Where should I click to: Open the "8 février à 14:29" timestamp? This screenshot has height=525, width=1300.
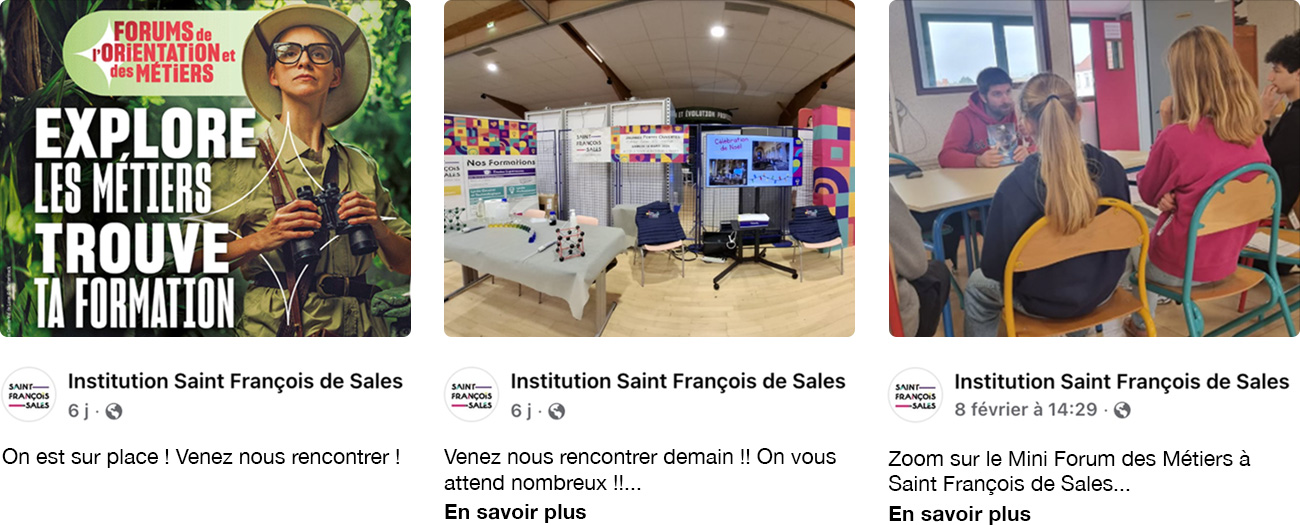[x=1025, y=410]
